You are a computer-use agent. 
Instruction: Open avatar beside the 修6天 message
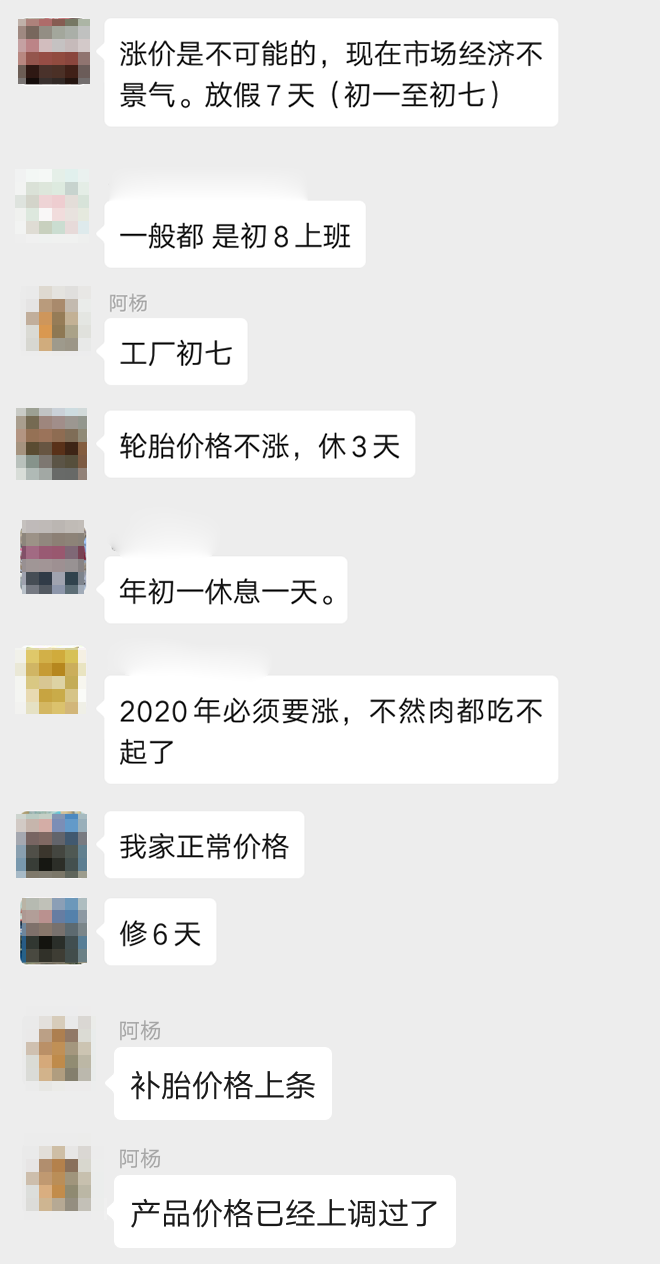pos(54,931)
